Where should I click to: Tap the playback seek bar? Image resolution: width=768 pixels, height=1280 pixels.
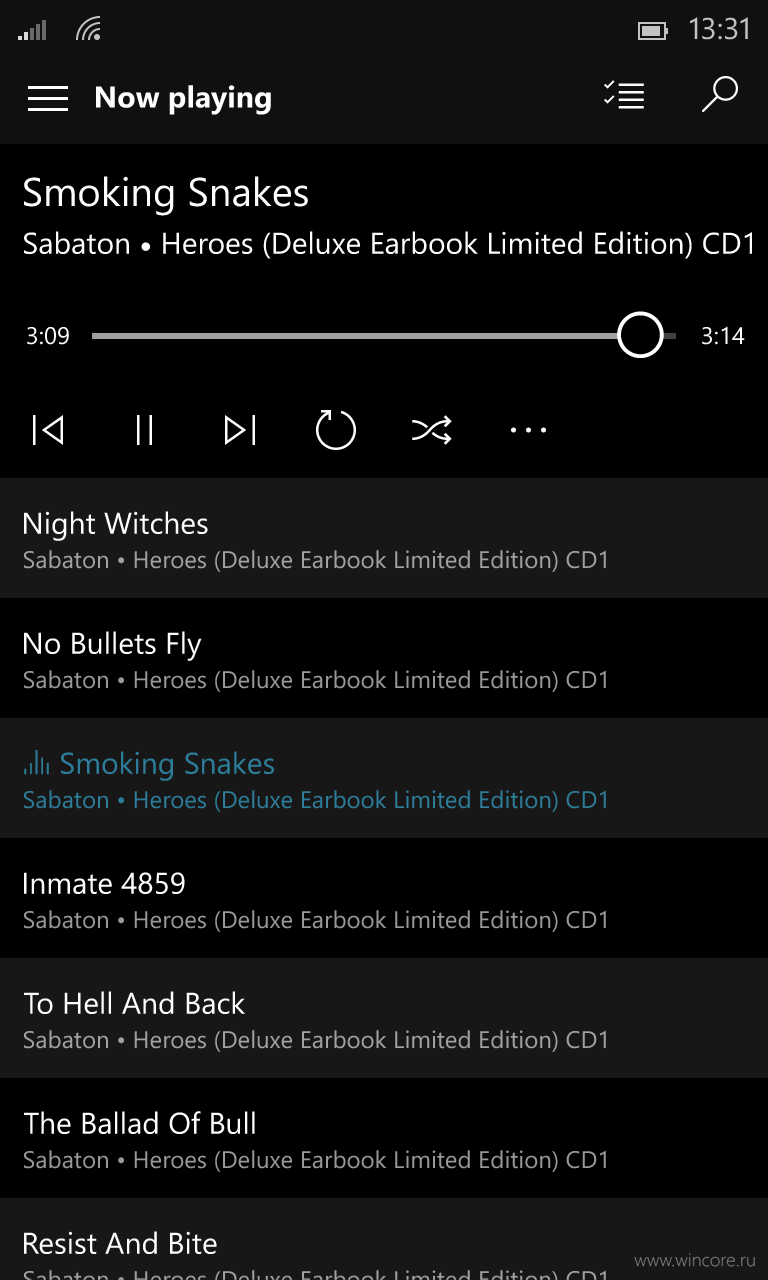point(384,336)
